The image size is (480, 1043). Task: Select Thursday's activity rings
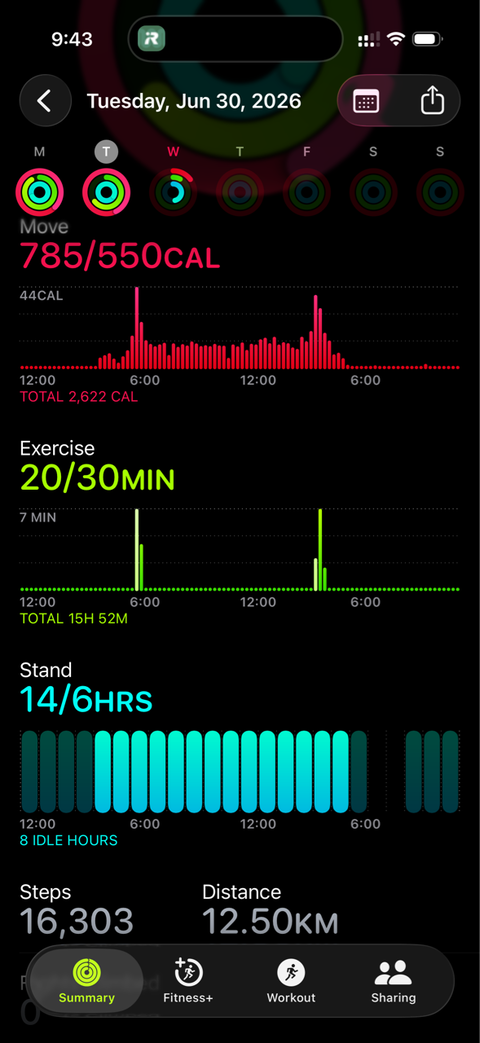(240, 192)
